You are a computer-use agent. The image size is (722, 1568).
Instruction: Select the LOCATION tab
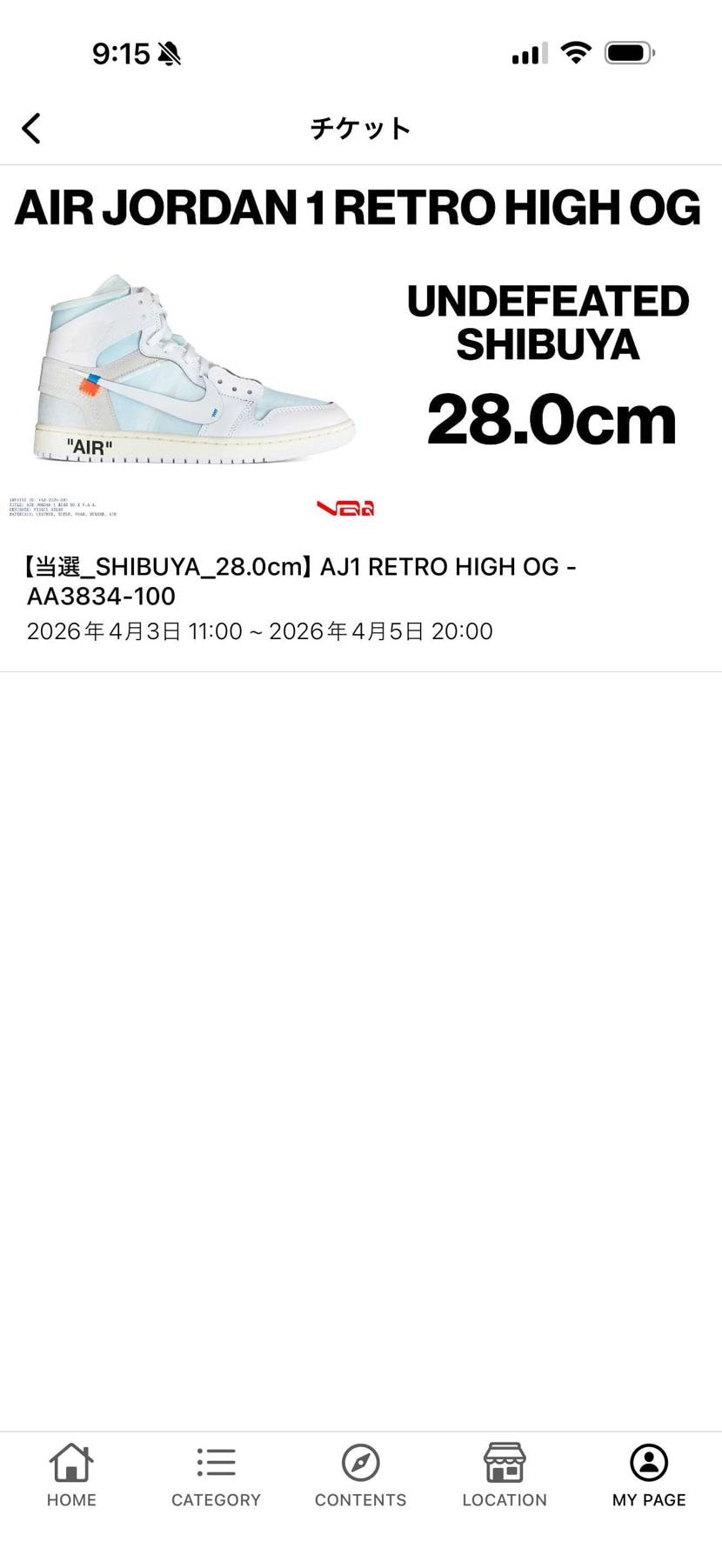[x=505, y=1475]
